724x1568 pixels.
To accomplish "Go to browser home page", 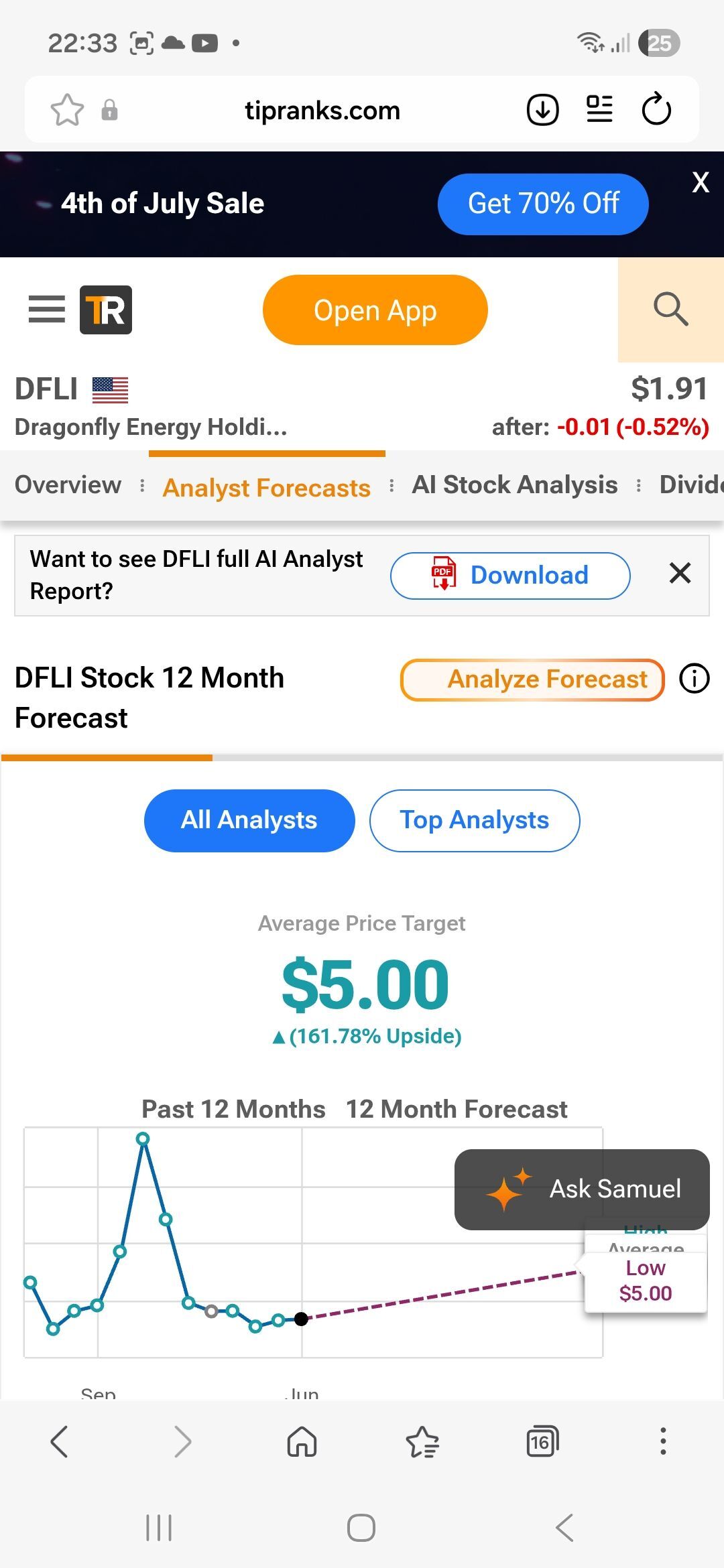I will (302, 1441).
